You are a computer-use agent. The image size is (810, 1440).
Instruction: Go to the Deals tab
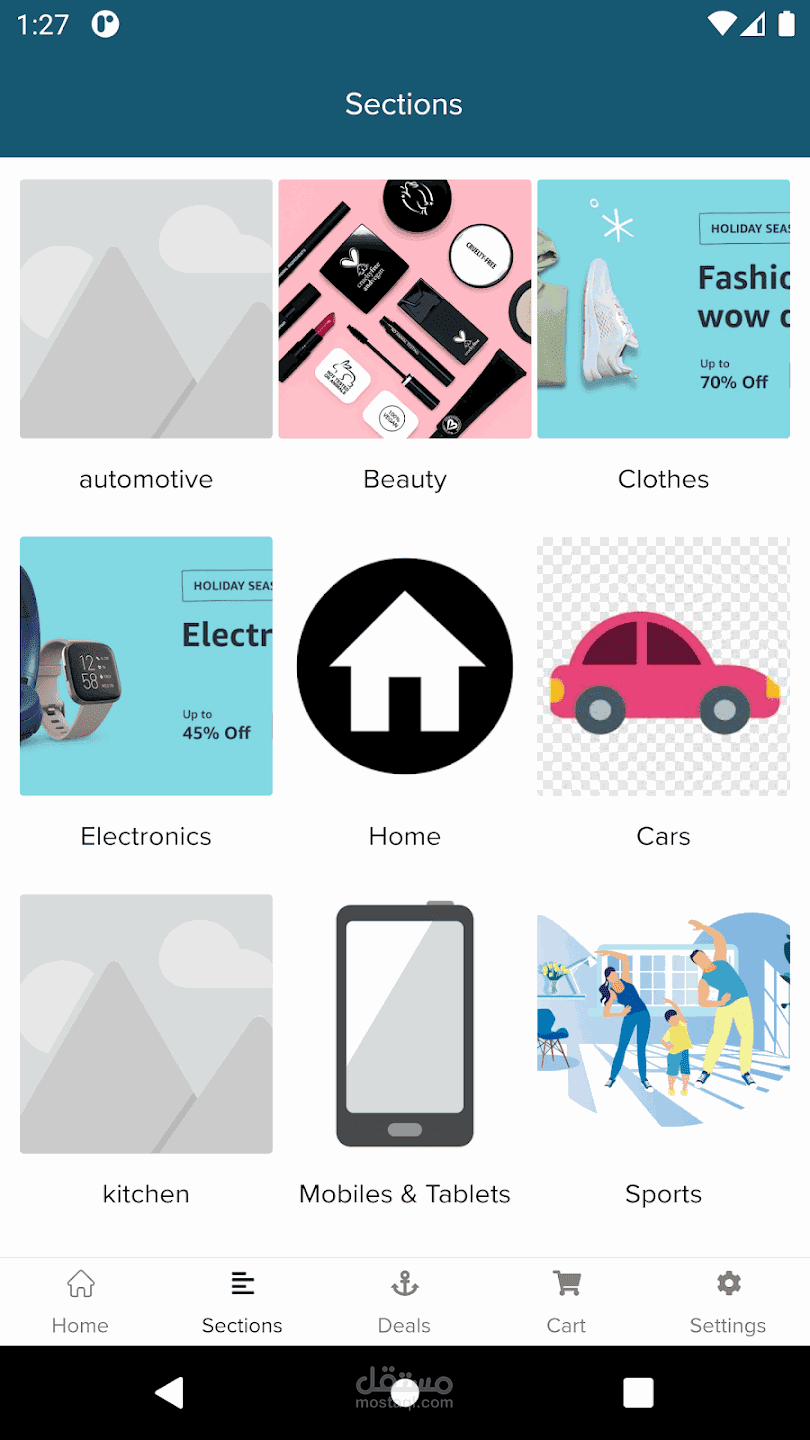pyautogui.click(x=404, y=1302)
